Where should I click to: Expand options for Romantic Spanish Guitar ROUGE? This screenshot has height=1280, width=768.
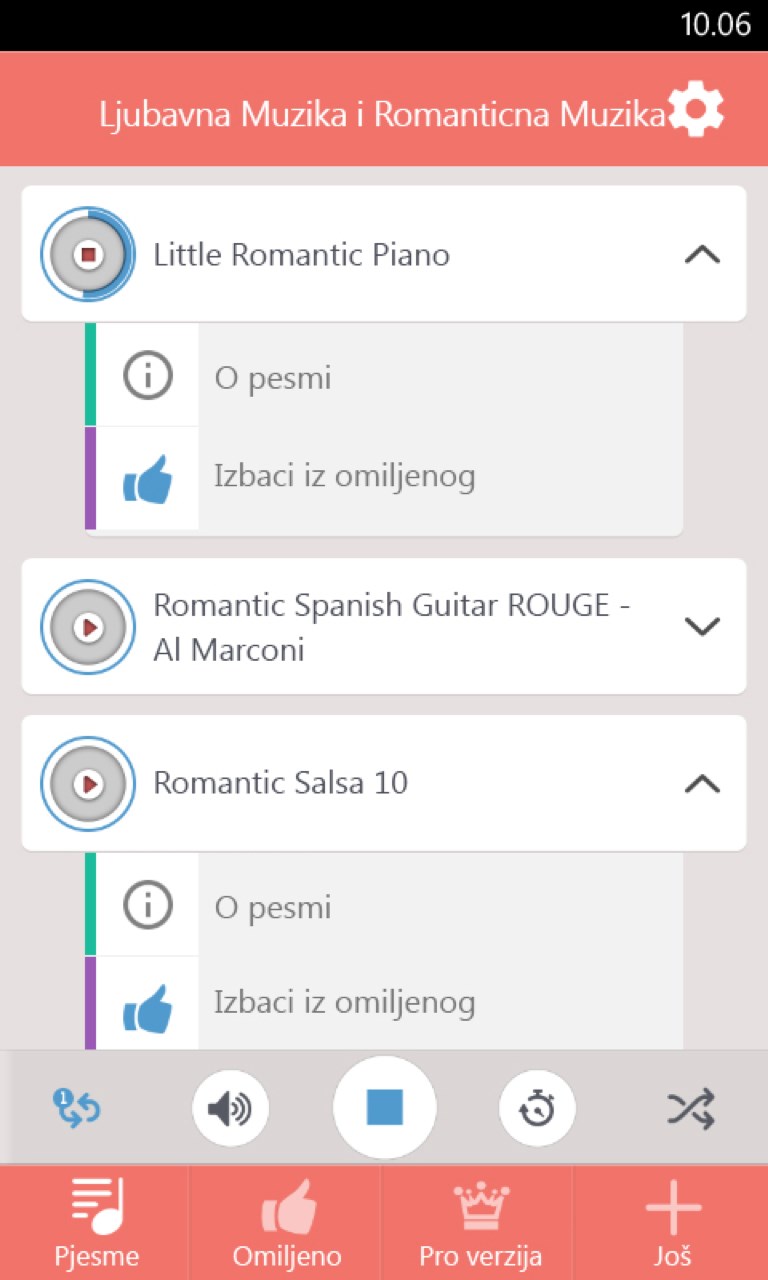[703, 627]
